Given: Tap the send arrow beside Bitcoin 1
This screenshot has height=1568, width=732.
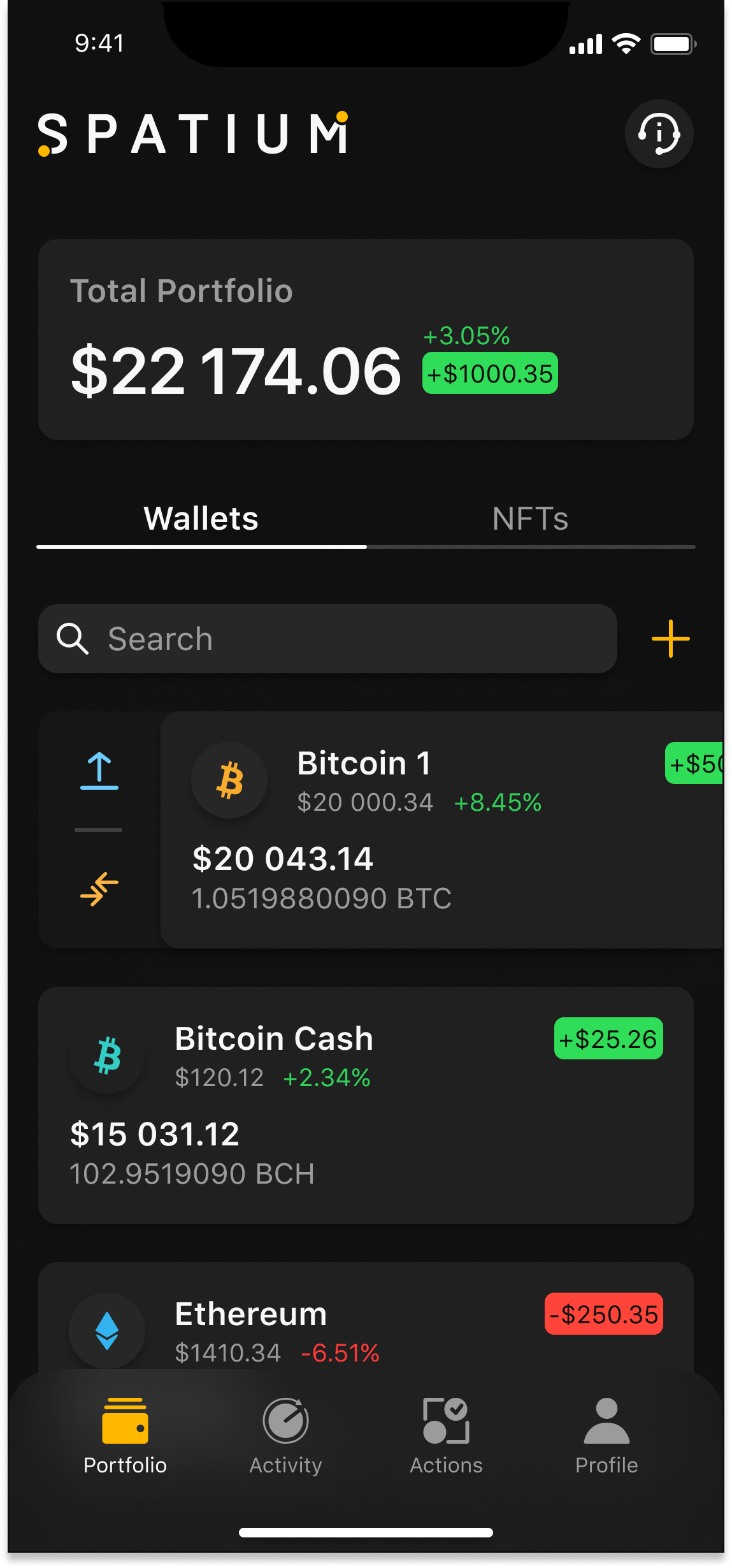Looking at the screenshot, I should coord(99,771).
